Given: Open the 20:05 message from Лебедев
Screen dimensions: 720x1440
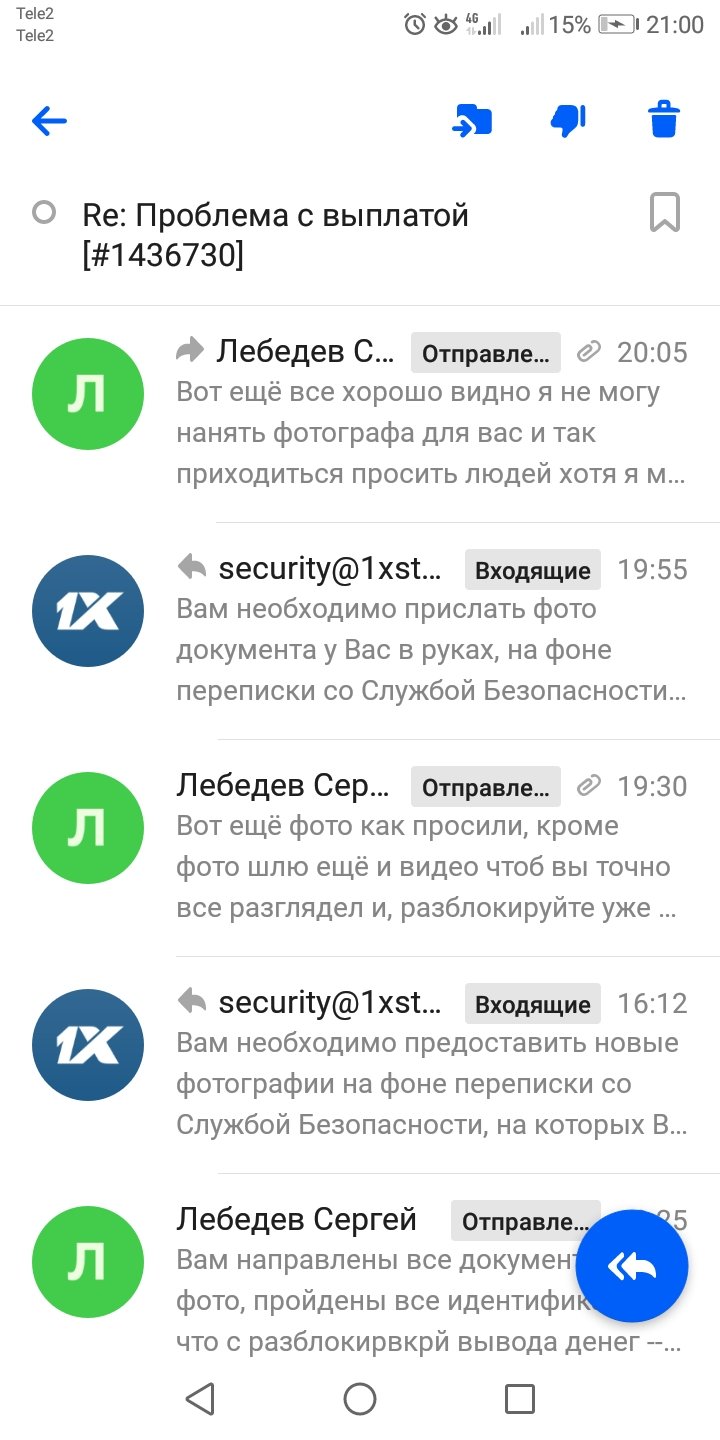Looking at the screenshot, I should click(430, 415).
